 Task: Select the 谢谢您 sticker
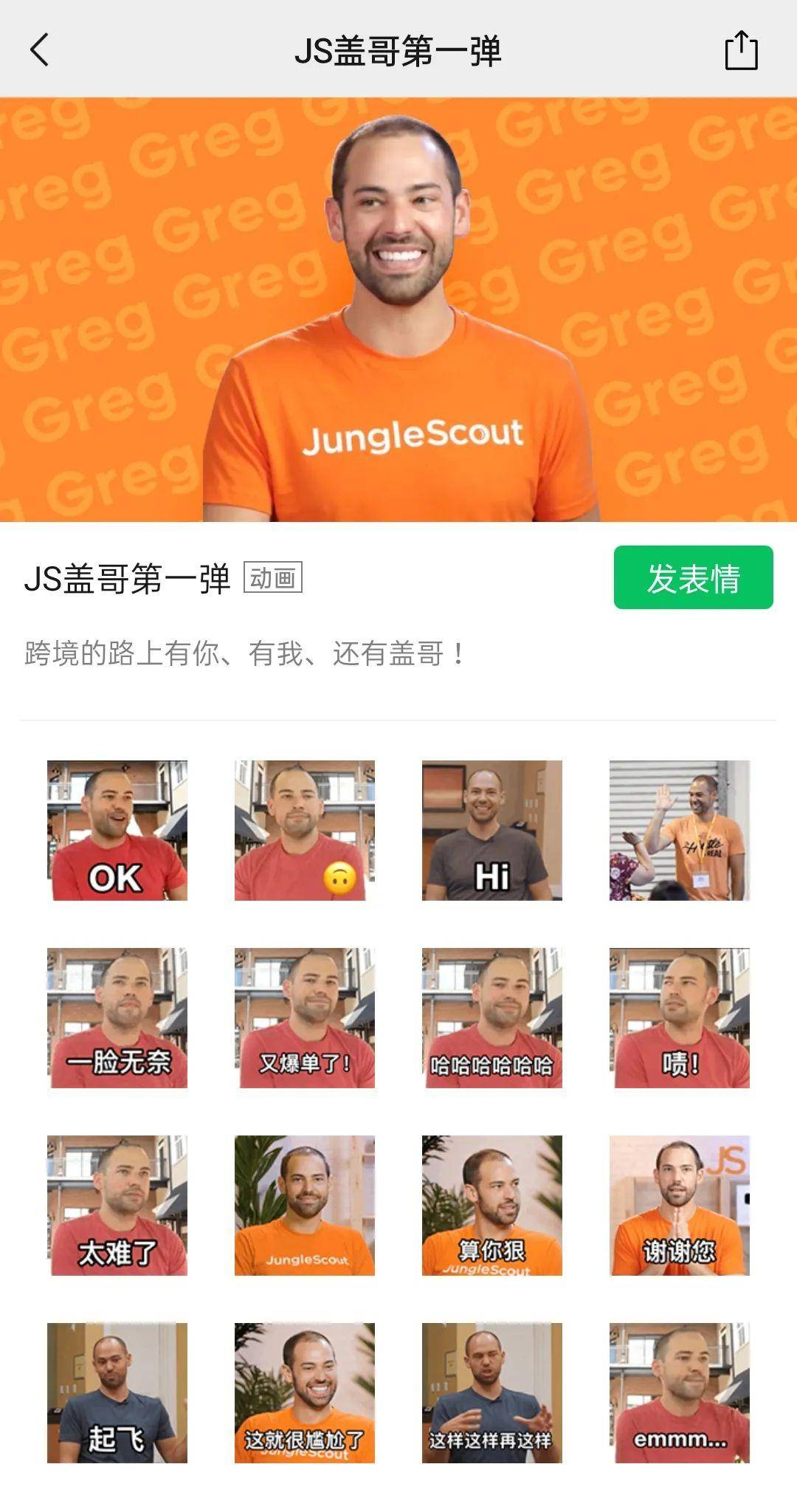click(x=680, y=1206)
